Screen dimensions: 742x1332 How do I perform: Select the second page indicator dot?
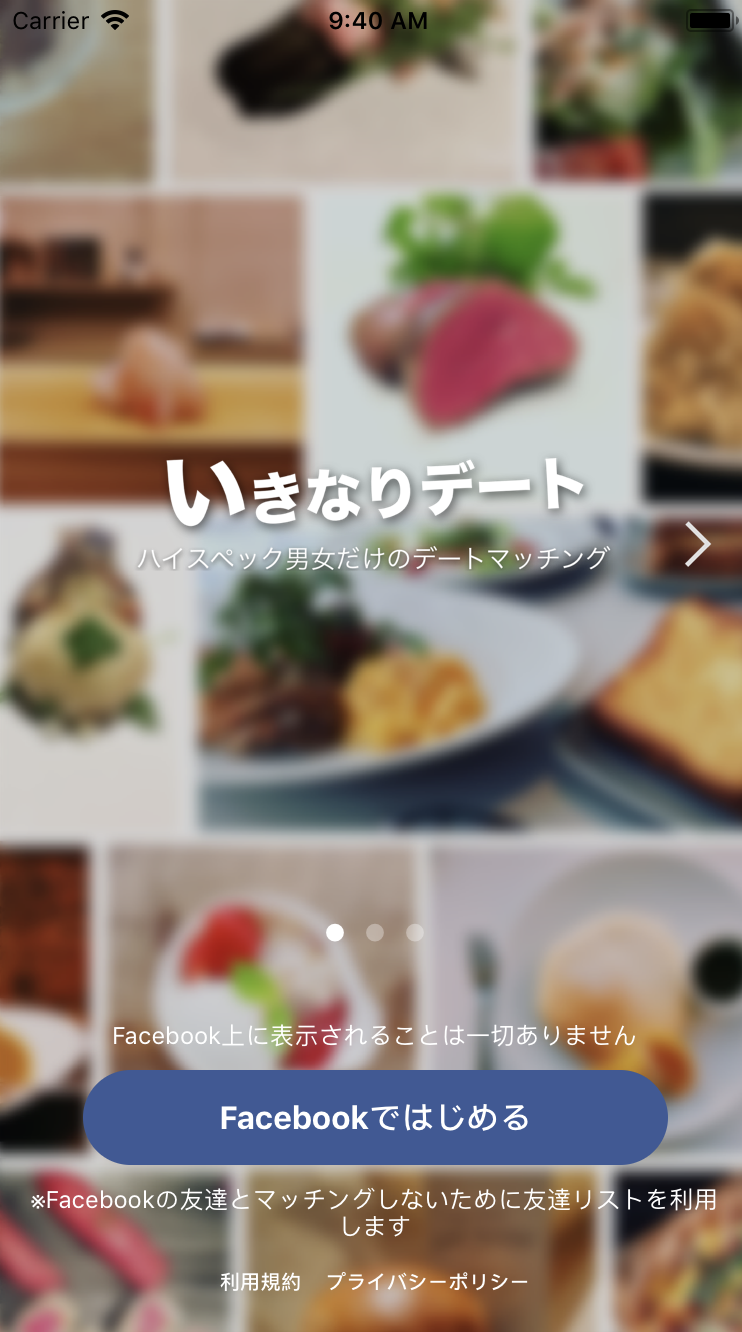tap(376, 933)
